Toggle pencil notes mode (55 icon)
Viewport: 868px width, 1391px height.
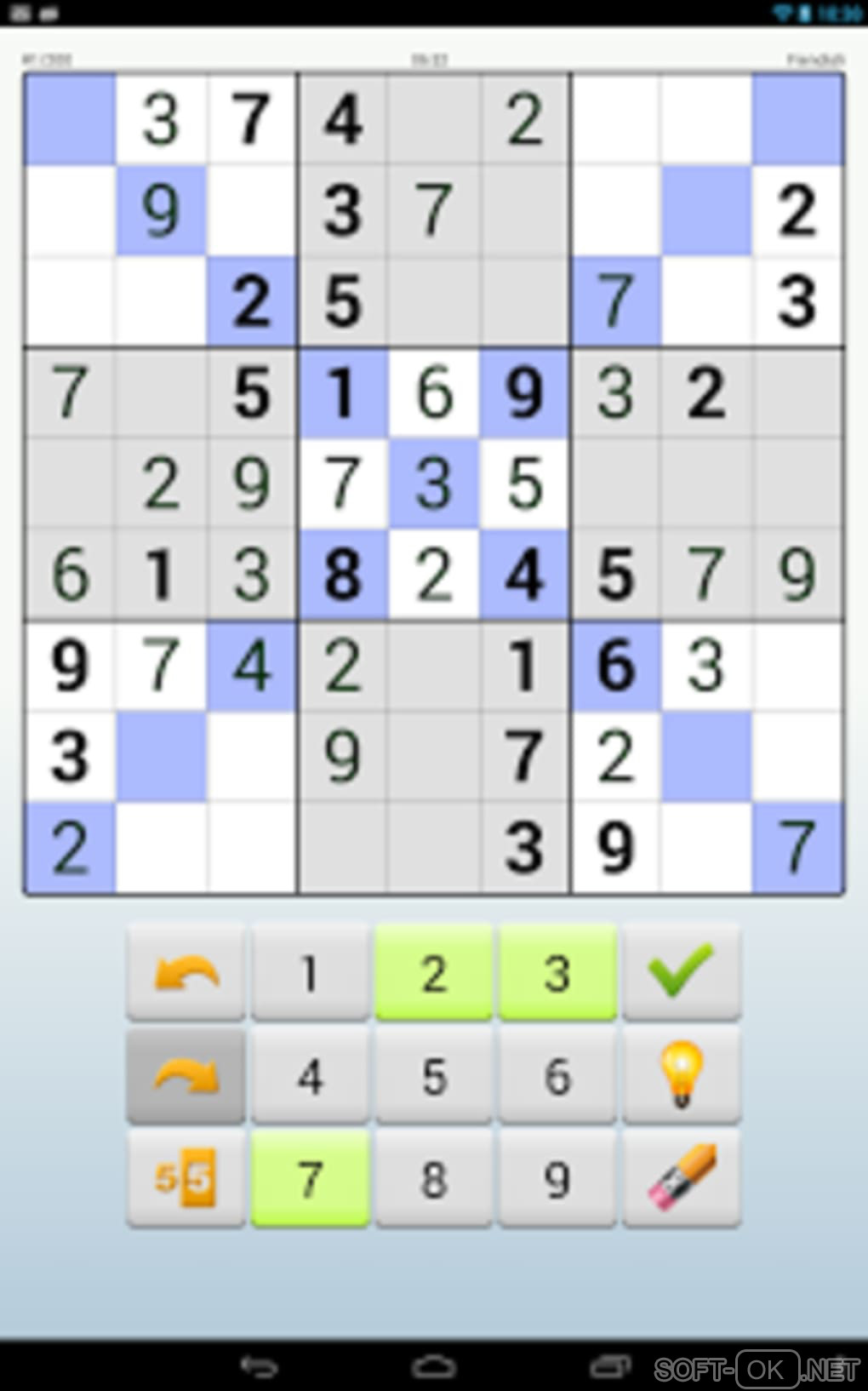pyautogui.click(x=186, y=1179)
